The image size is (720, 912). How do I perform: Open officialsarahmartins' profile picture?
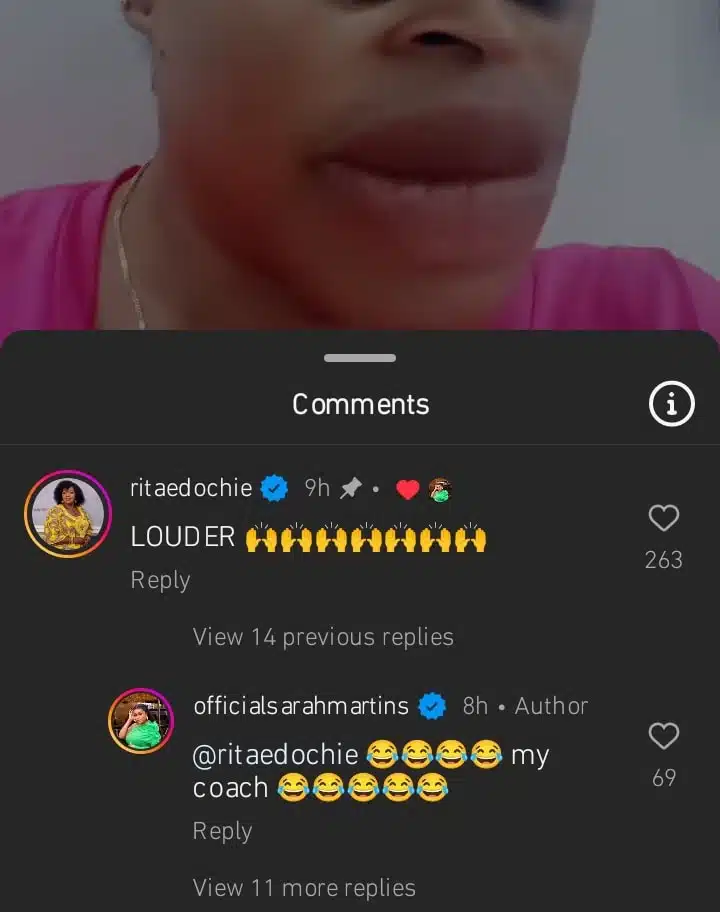[x=140, y=720]
